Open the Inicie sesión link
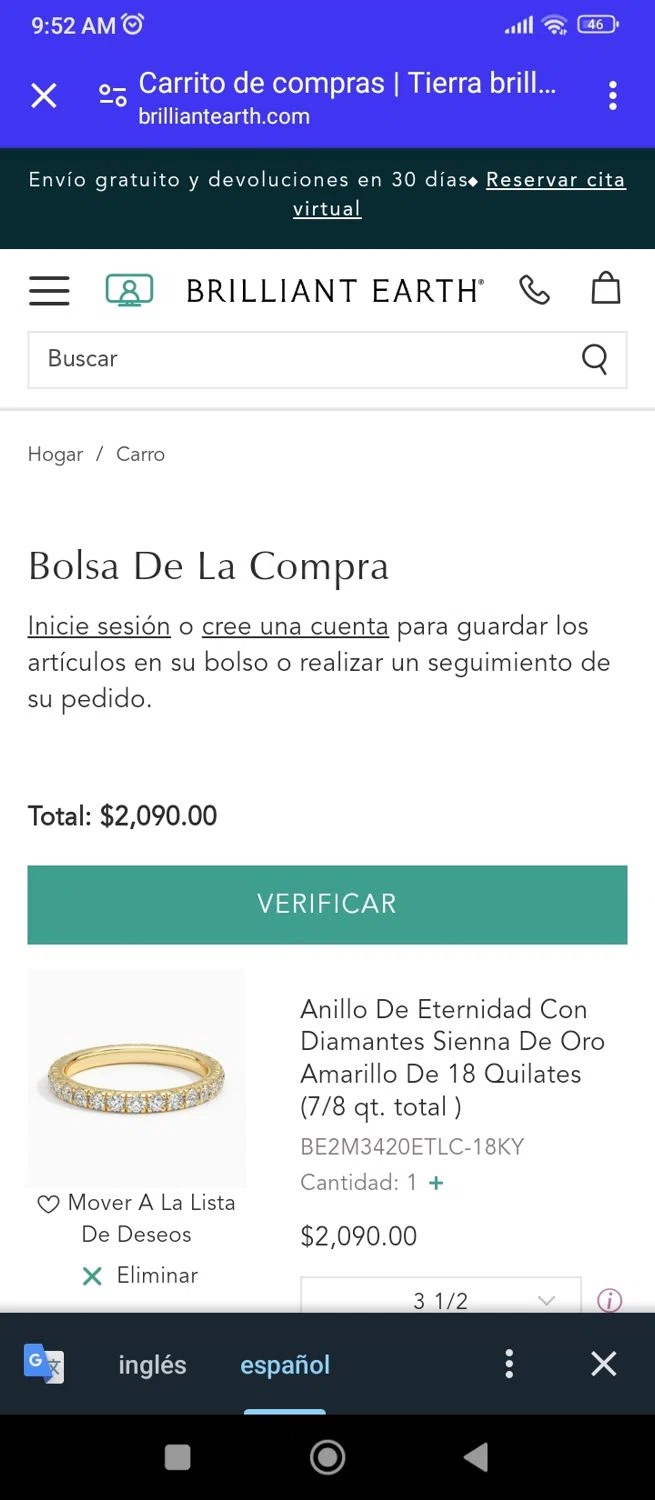The width and height of the screenshot is (655, 1500). pyautogui.click(x=99, y=627)
